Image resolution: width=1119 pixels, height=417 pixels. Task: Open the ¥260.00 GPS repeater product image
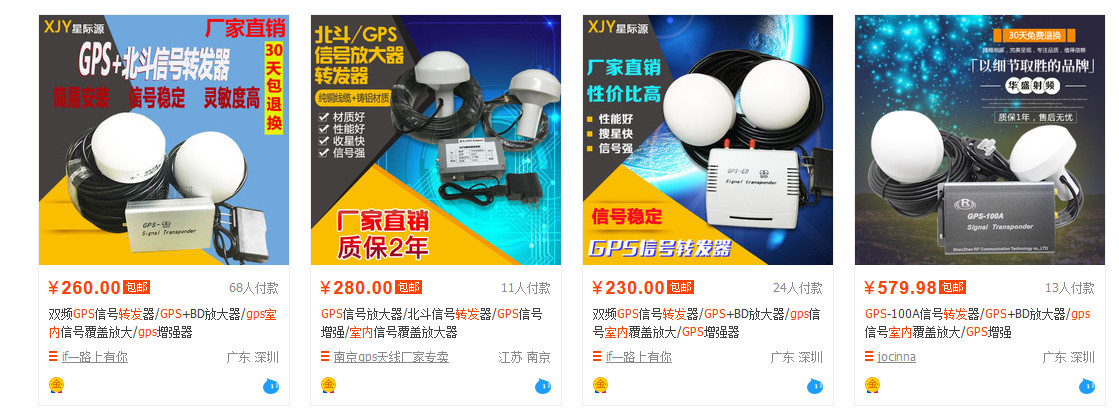tap(164, 140)
